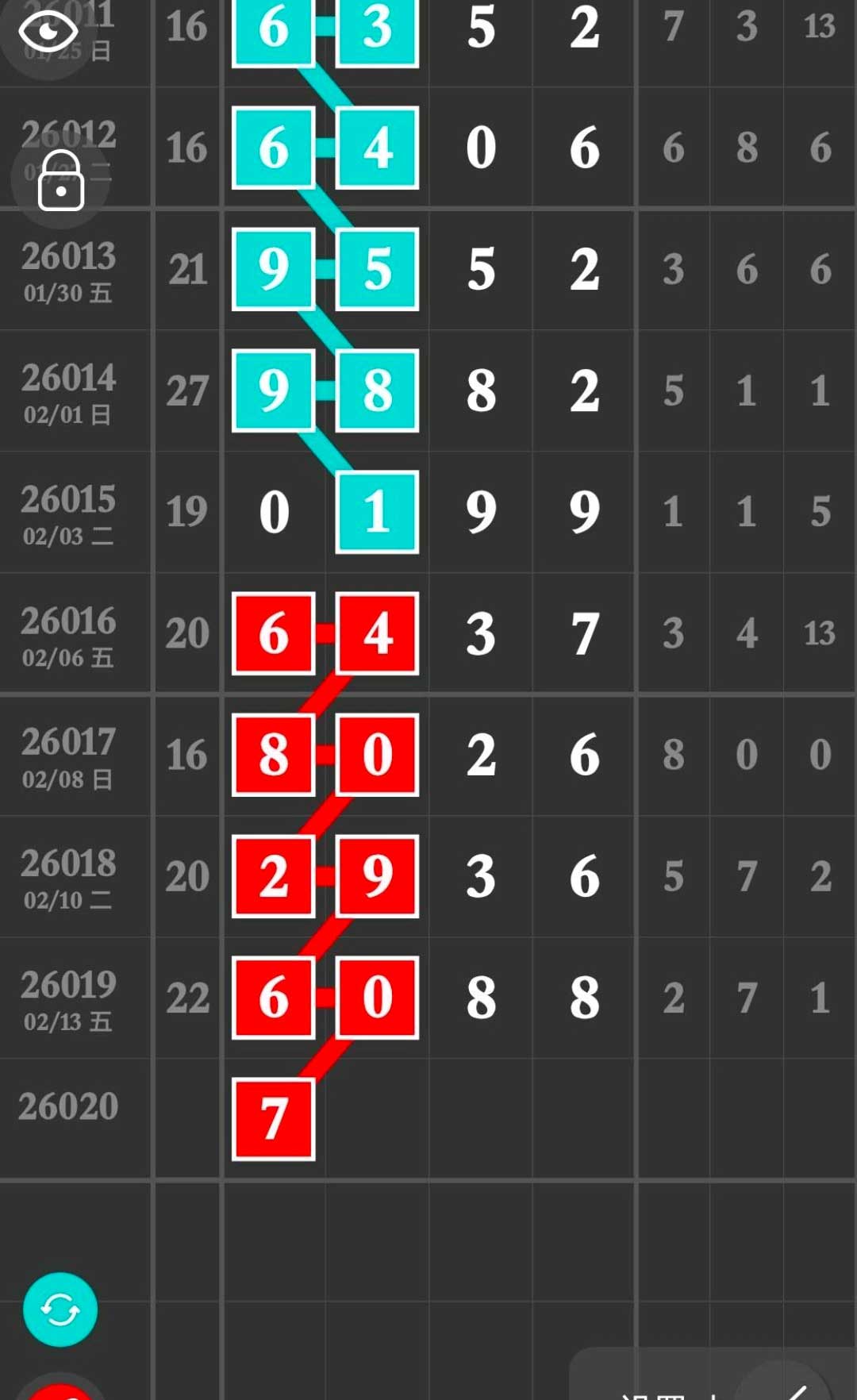This screenshot has height=1400, width=857.
Task: Refresh the chart with the teal button
Action: [x=60, y=1309]
